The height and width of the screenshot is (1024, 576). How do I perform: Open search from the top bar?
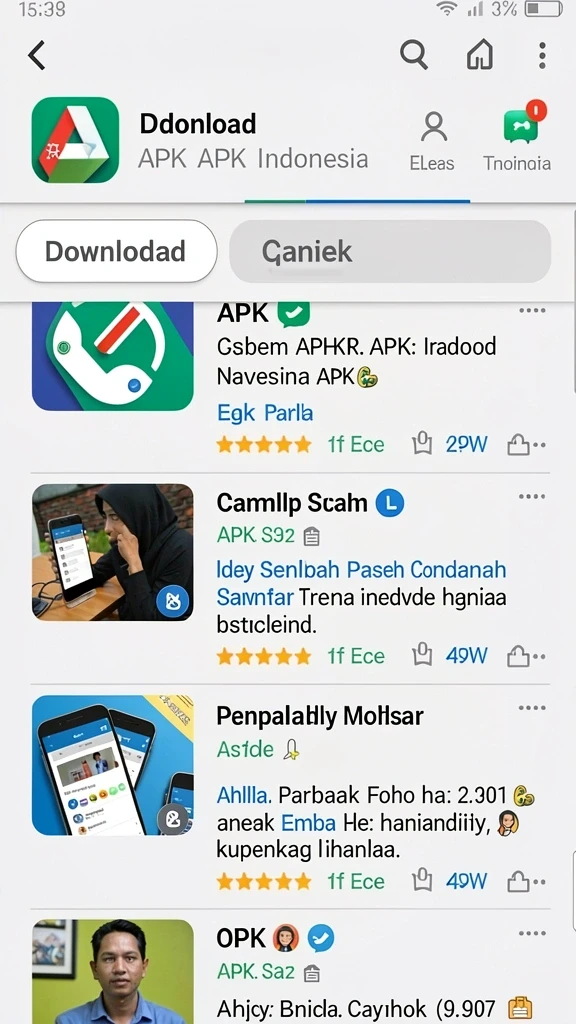[414, 55]
